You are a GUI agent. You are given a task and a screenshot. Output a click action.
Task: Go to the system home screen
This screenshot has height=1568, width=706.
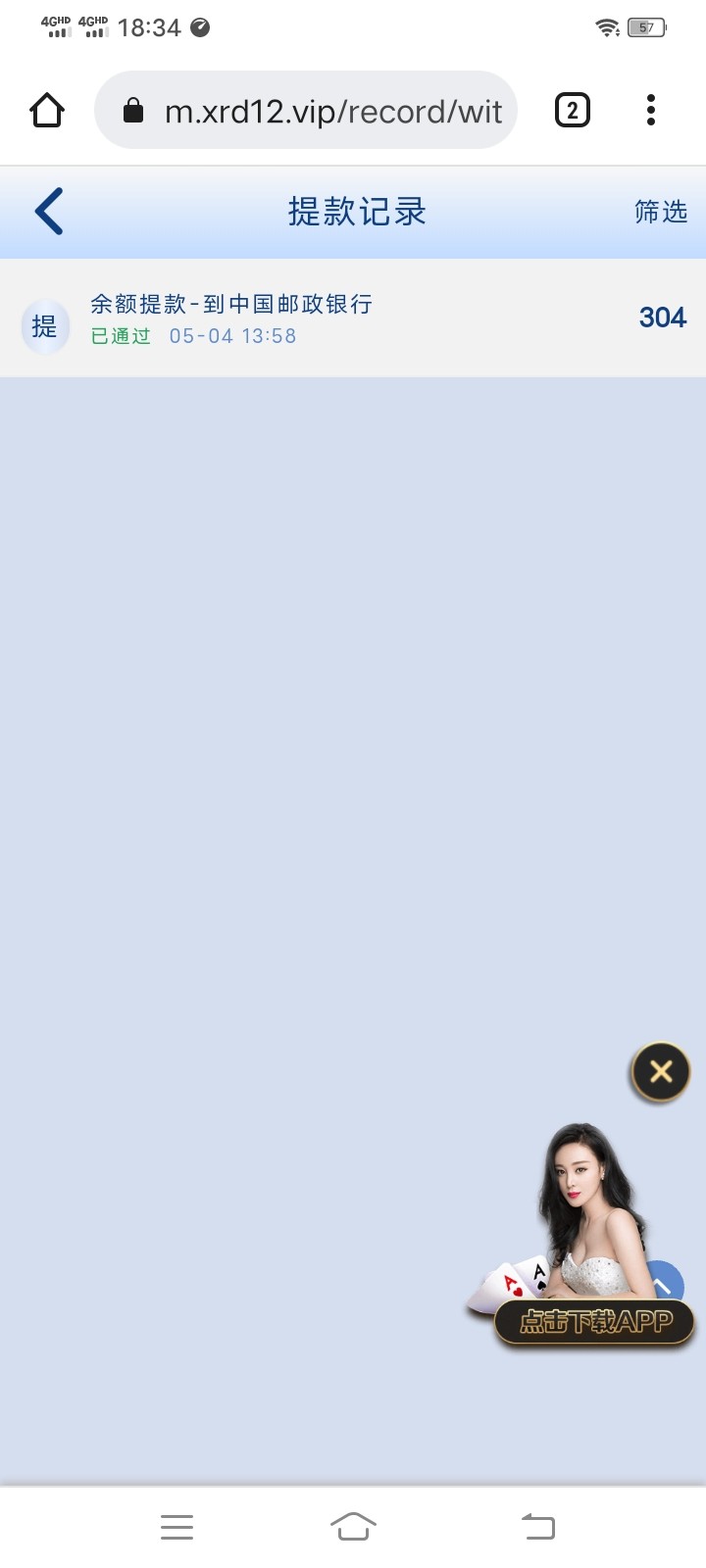(x=353, y=1526)
